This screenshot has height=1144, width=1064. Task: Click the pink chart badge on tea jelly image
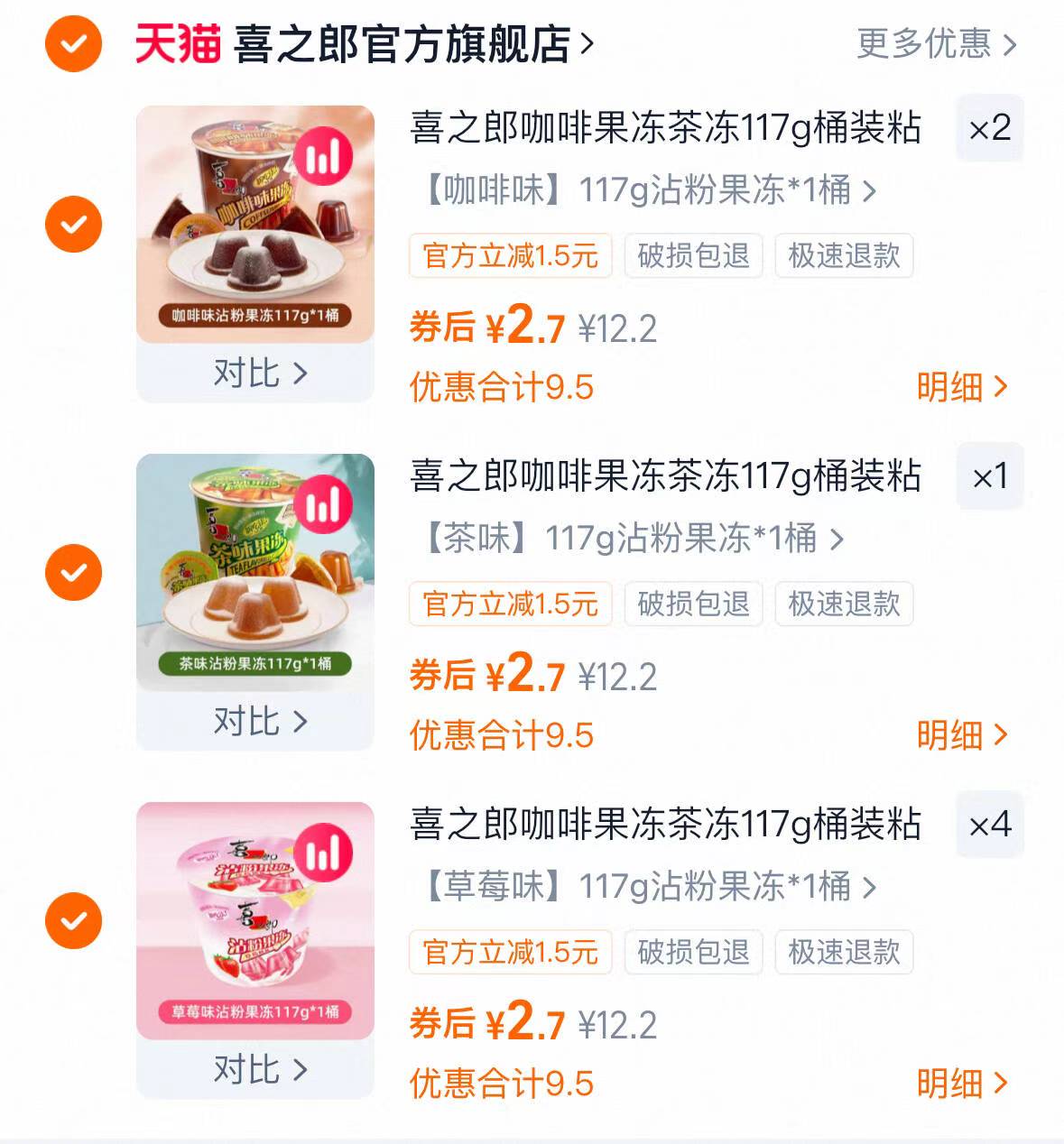pos(326,503)
